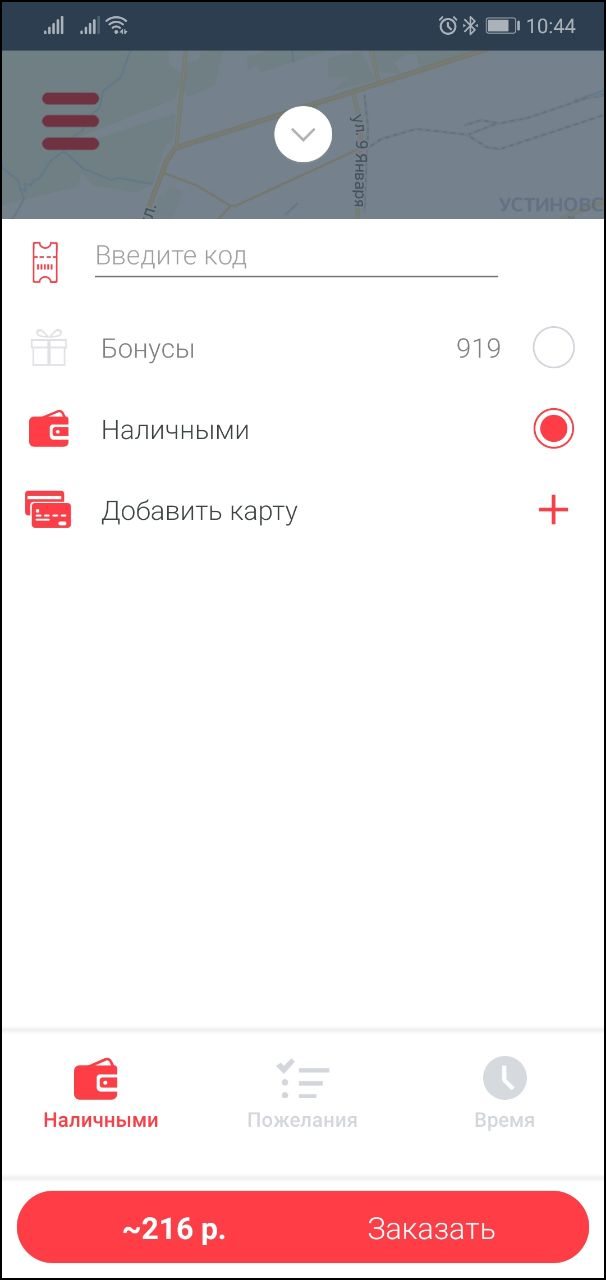Collapse the panel with the down chevron
The height and width of the screenshot is (1280, 606).
click(303, 134)
